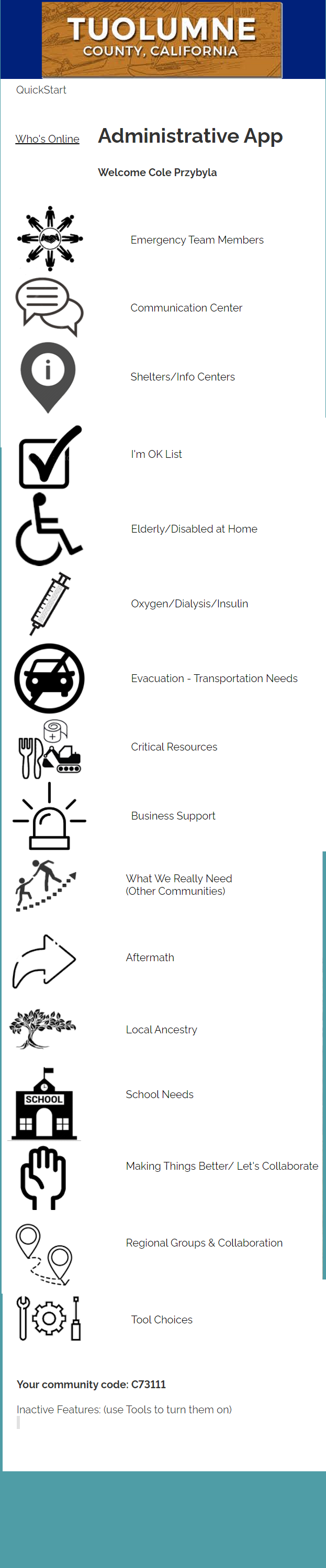Open Making Things Better/ Let's Collaborate

[x=222, y=1166]
